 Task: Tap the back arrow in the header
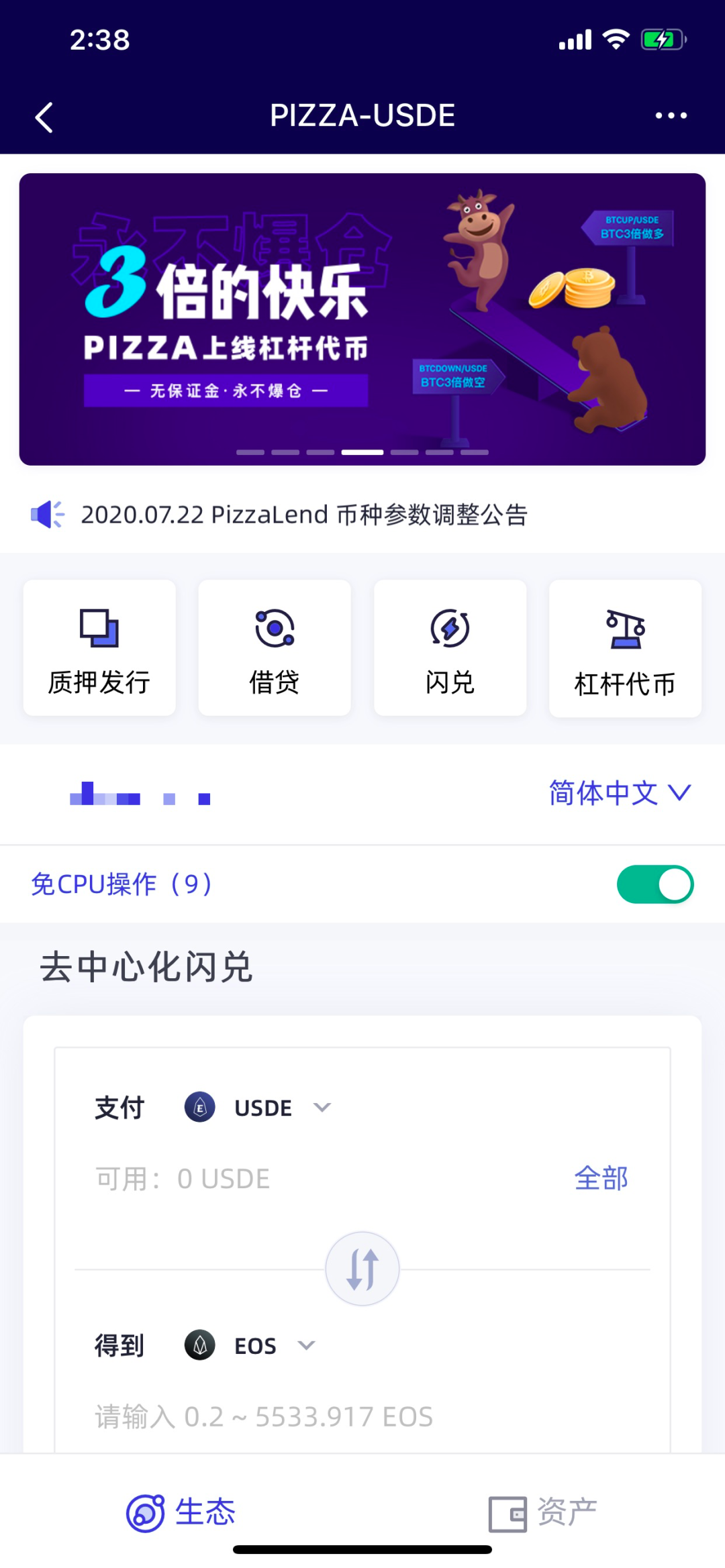pos(44,115)
